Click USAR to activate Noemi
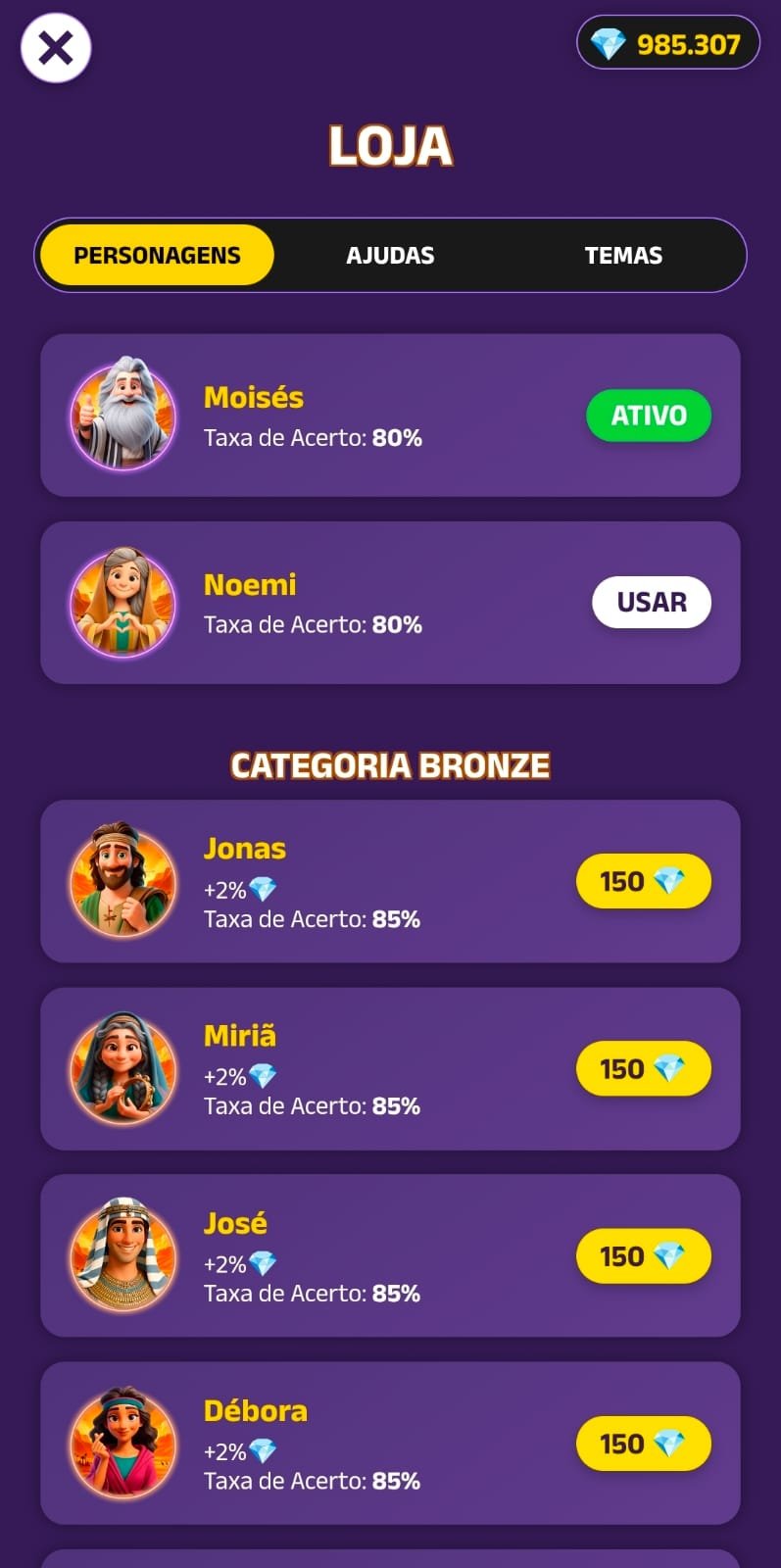The height and width of the screenshot is (1568, 781). (x=652, y=602)
